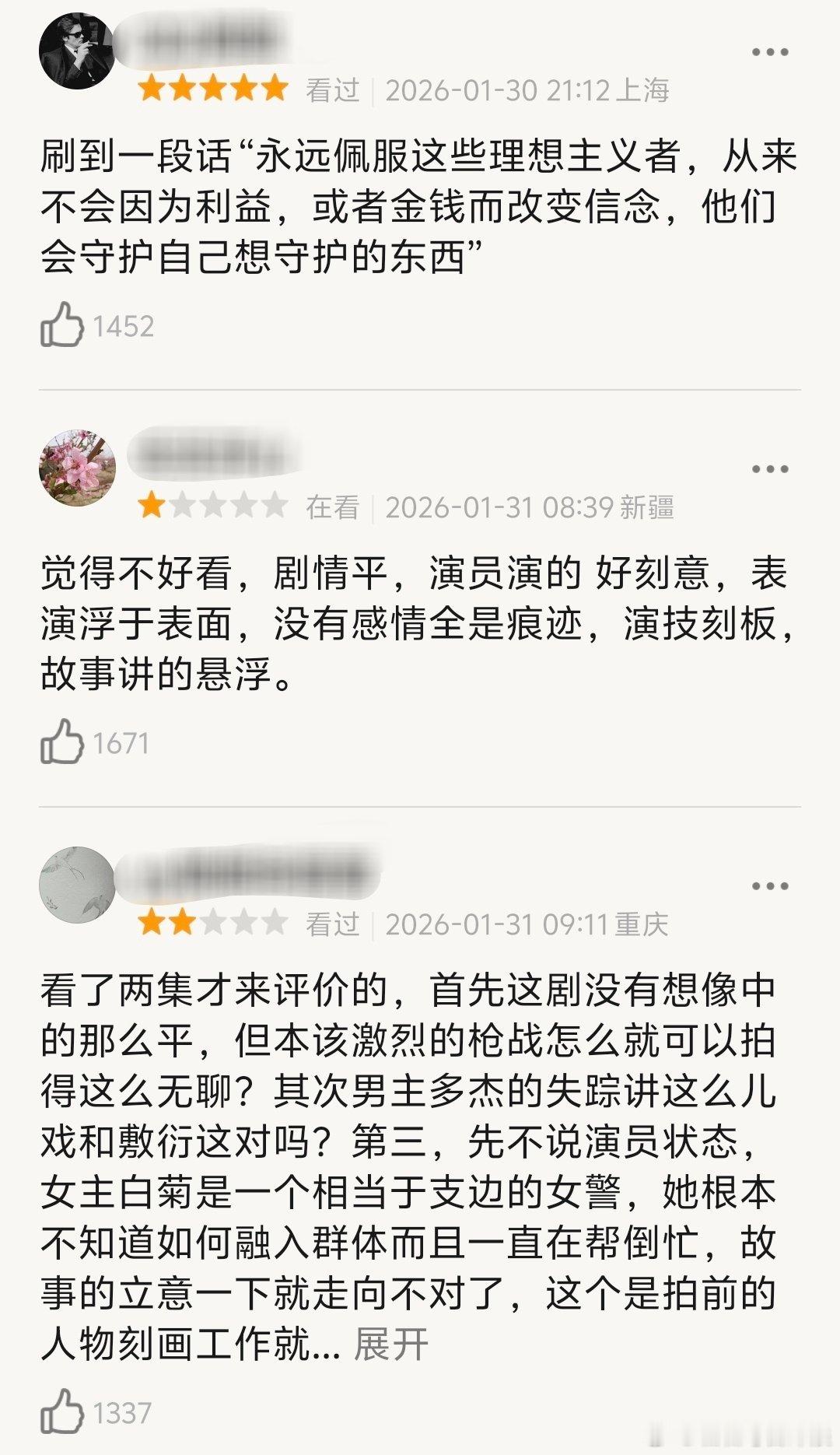Viewport: 840px width, 1455px height.
Task: Open the more options menu on the Xinjiang review
Action: click(770, 468)
